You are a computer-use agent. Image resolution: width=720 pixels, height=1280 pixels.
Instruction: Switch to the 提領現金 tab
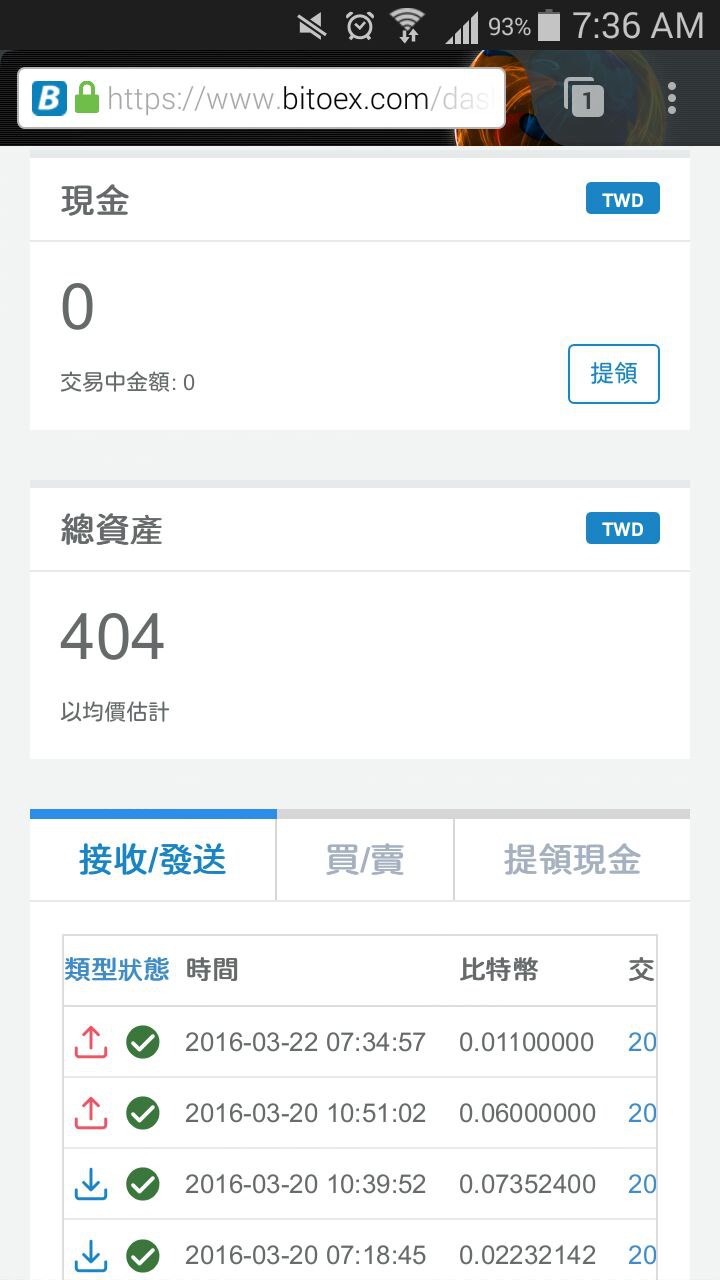pos(572,860)
